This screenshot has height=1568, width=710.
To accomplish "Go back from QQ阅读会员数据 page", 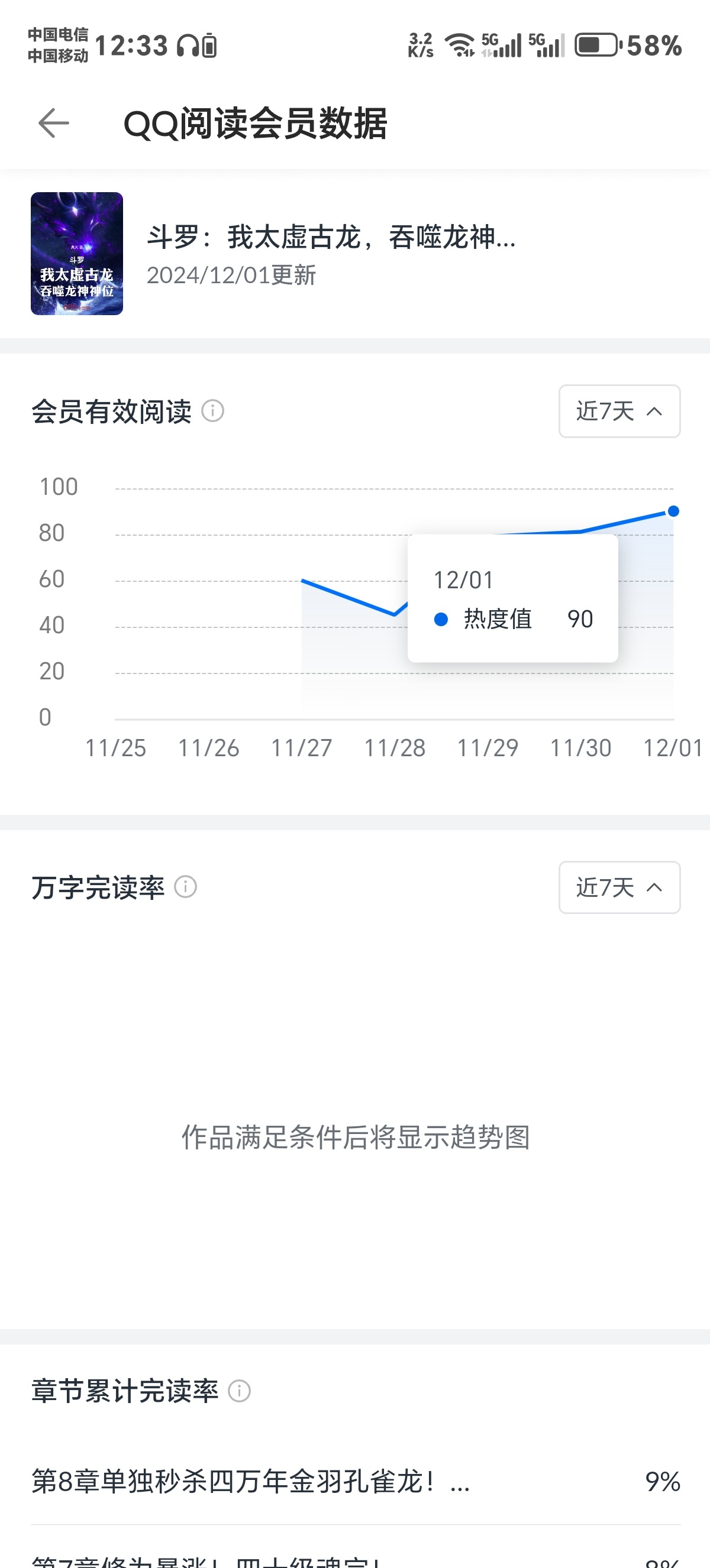I will click(54, 124).
